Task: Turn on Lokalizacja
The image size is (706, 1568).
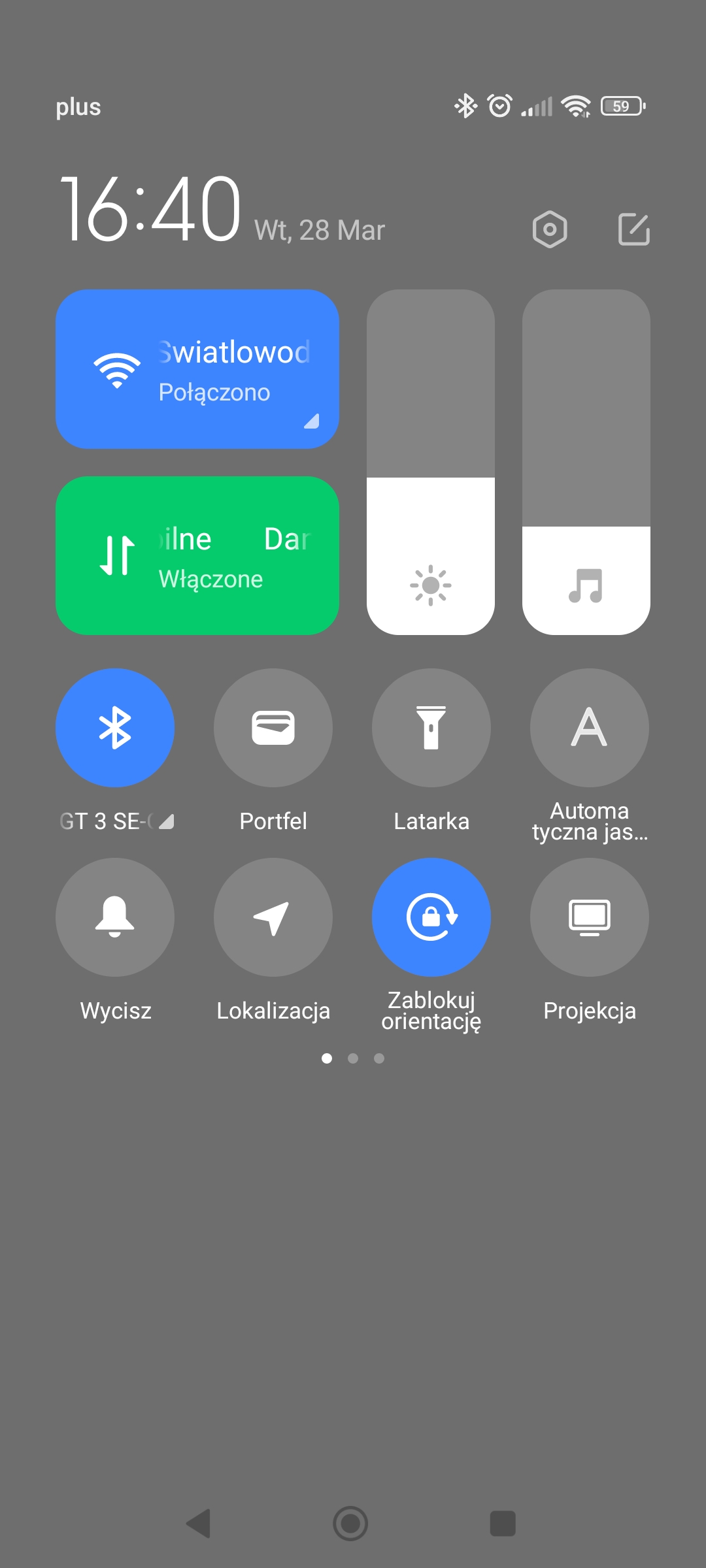Action: (x=273, y=917)
